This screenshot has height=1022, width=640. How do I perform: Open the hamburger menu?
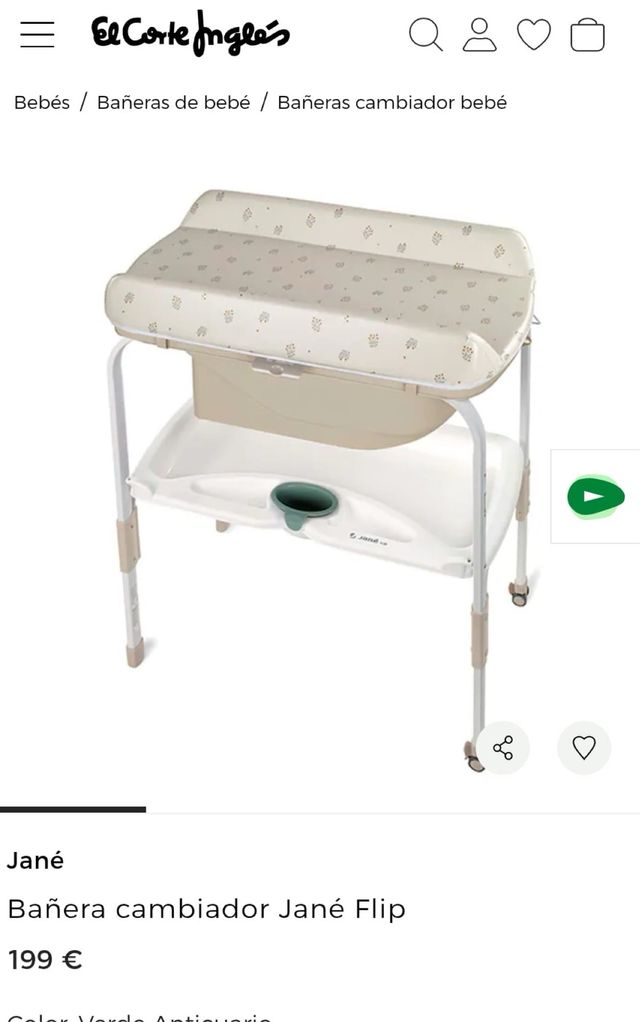point(37,35)
